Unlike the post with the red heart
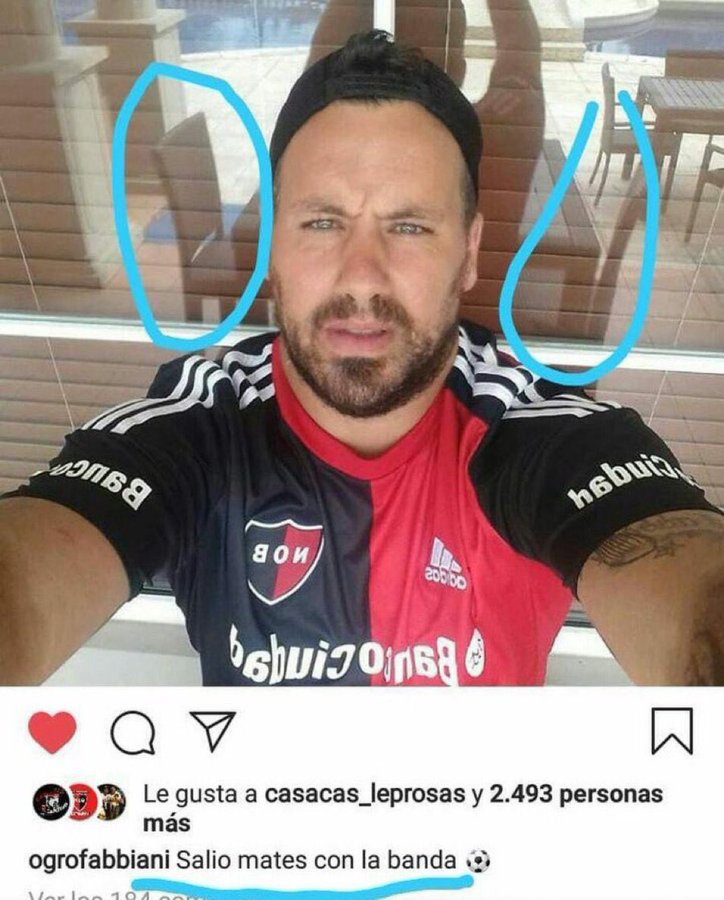Image resolution: width=724 pixels, height=900 pixels. pos(52,733)
